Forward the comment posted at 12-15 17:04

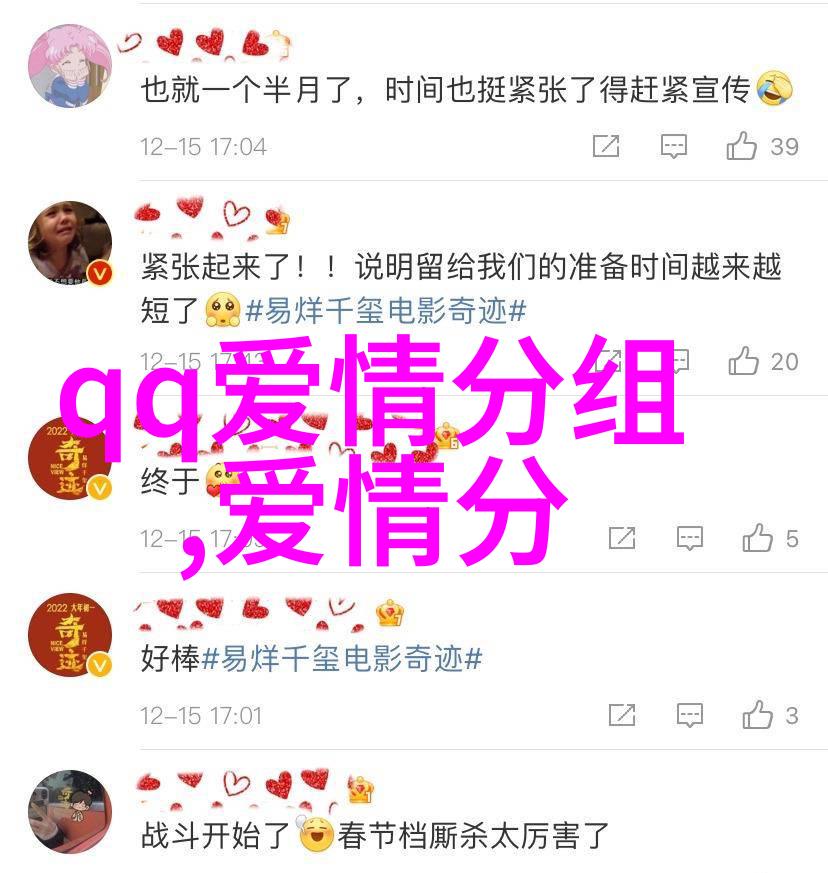pyautogui.click(x=606, y=147)
